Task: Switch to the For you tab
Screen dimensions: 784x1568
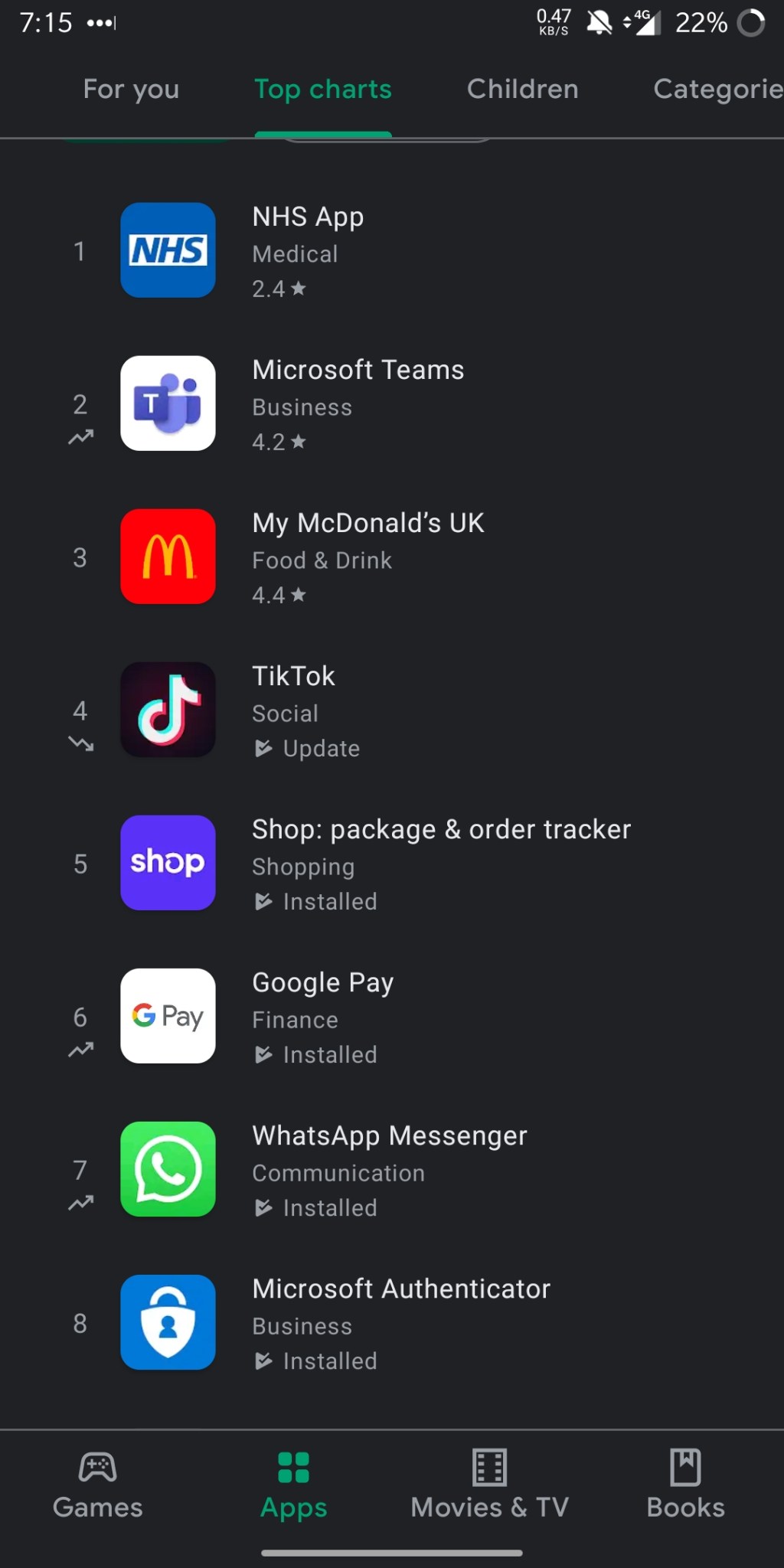Action: click(130, 90)
